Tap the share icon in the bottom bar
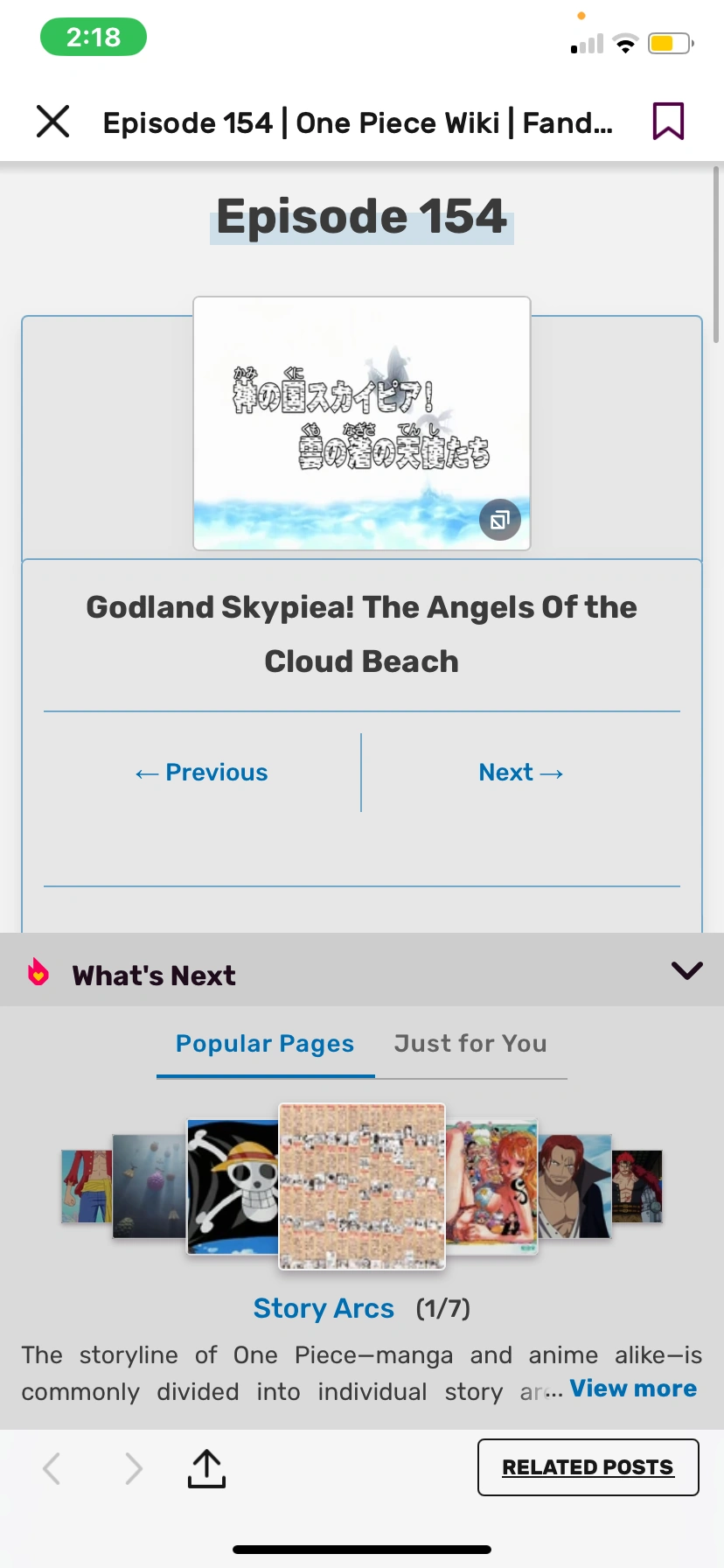 205,1468
